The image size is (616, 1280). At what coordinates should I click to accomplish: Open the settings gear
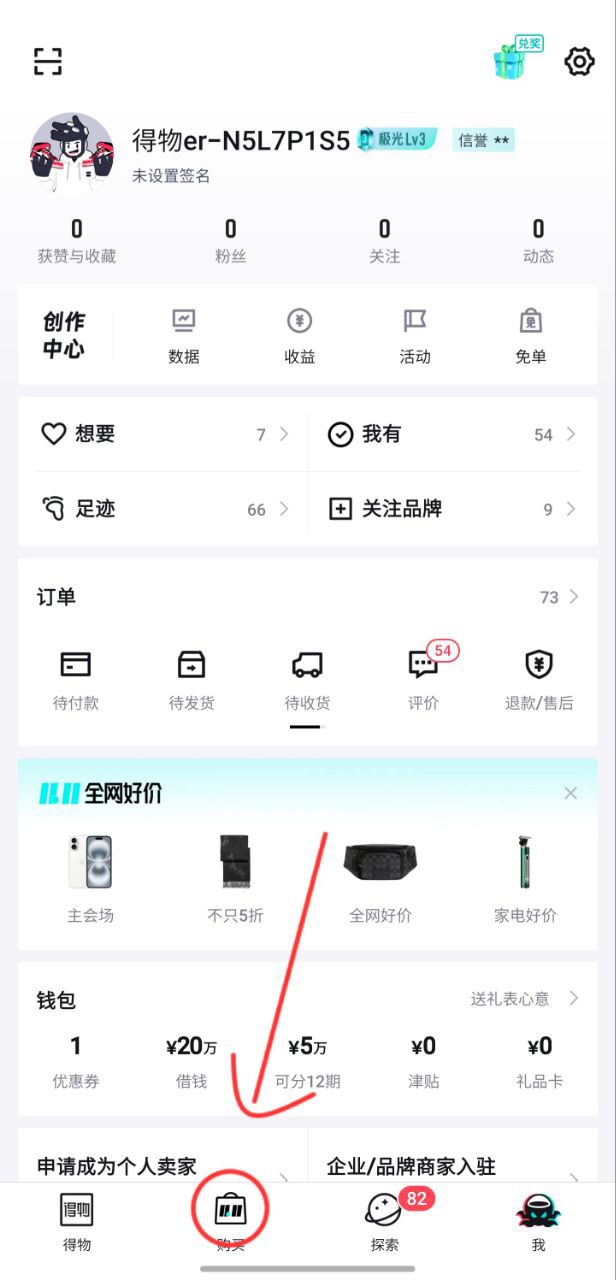579,62
